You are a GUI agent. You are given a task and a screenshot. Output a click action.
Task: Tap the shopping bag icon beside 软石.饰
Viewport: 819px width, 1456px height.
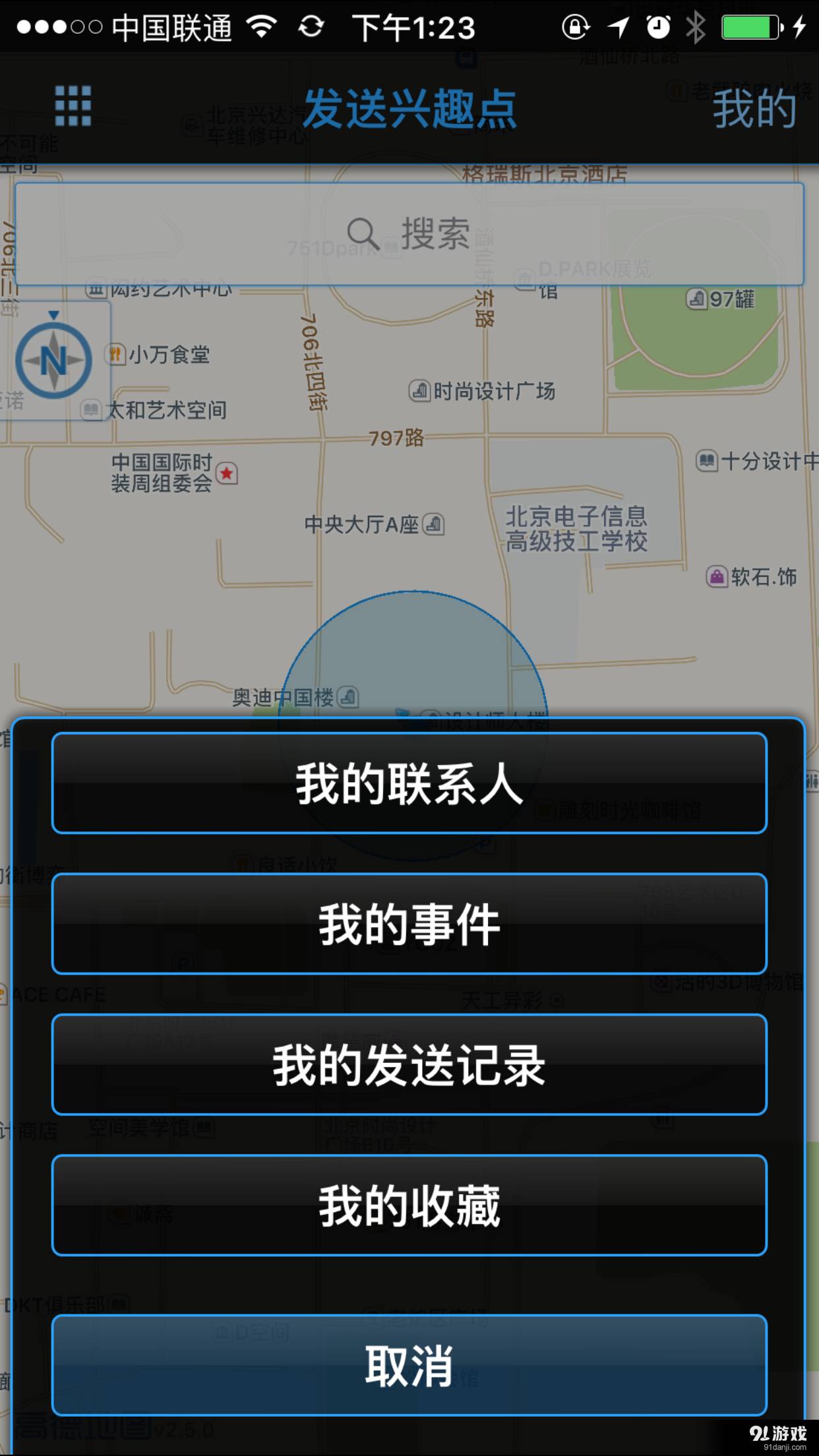tap(717, 575)
